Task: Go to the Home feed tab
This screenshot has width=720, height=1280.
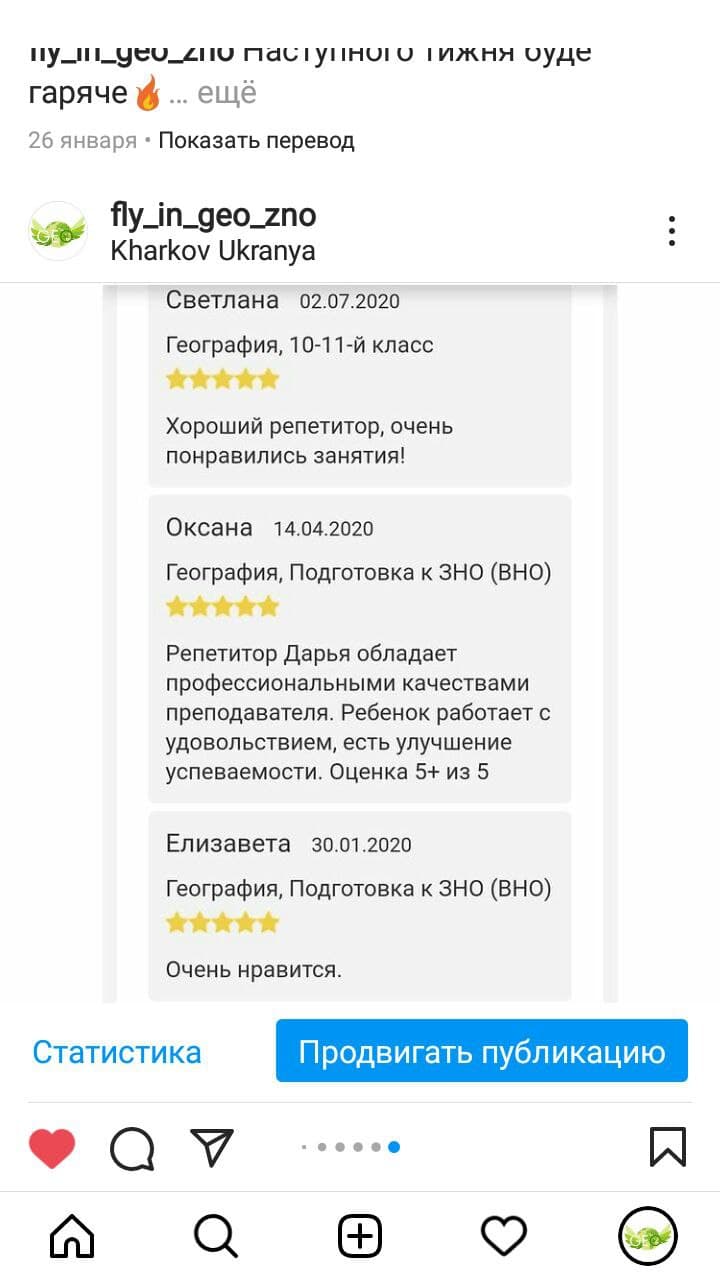Action: 72,1237
